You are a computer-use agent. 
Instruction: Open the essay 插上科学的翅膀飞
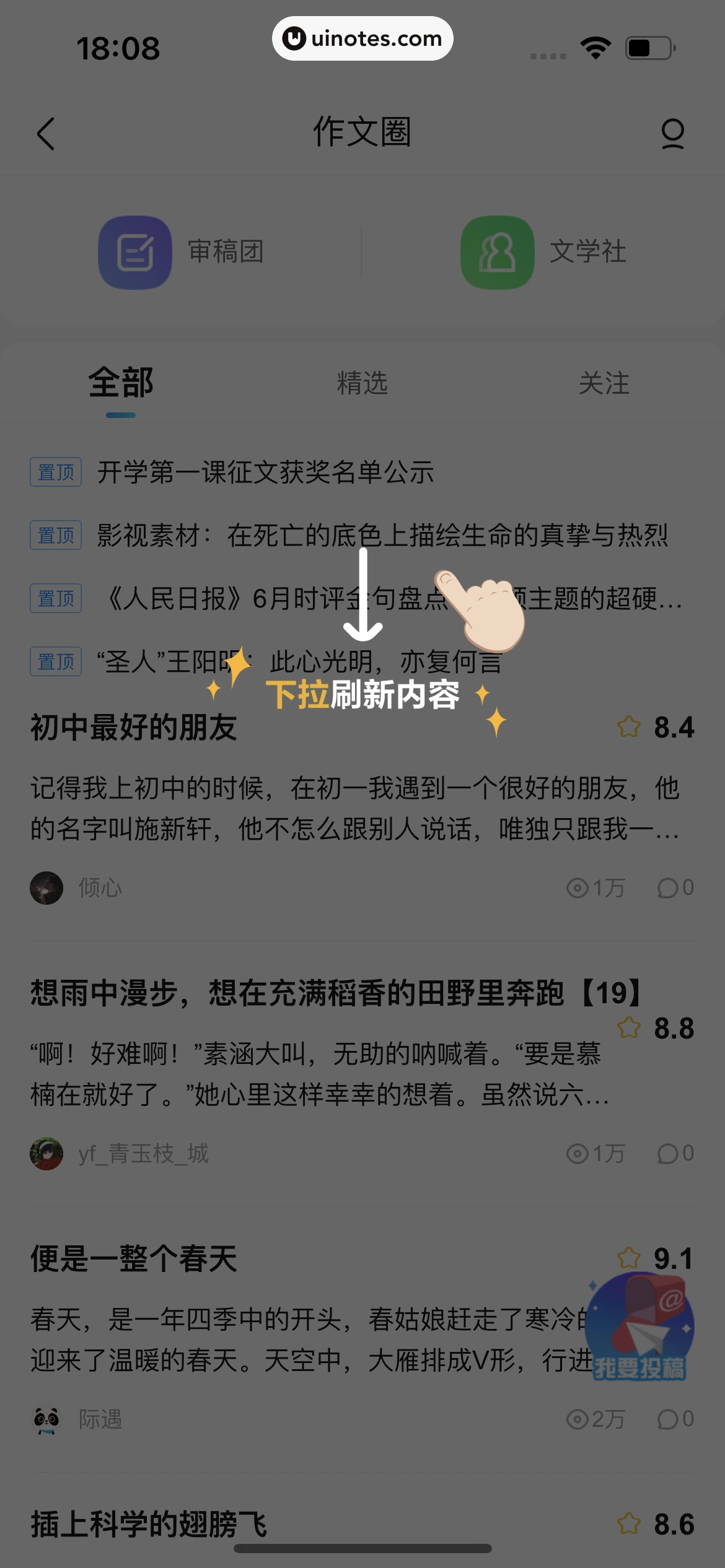click(x=149, y=1524)
